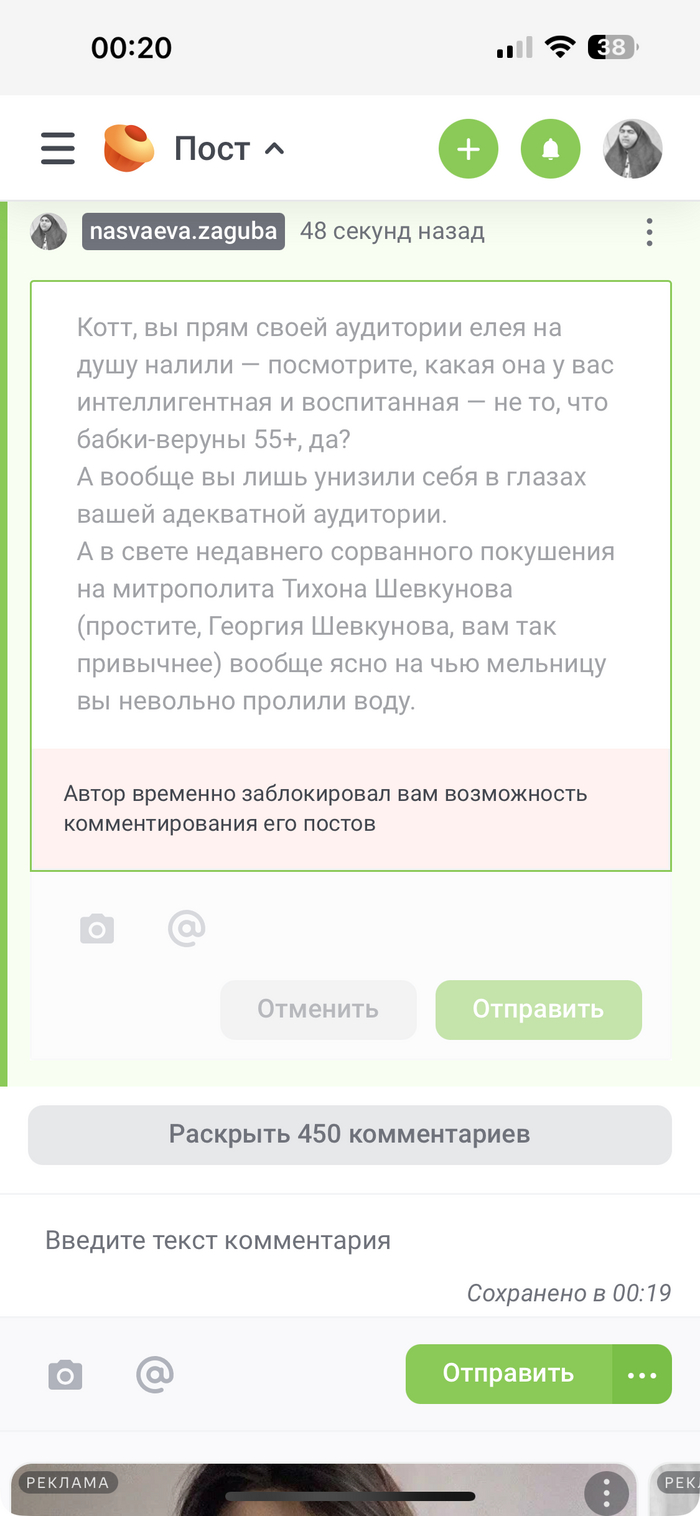Focus the Введите текст комментария field
This screenshot has height=1516, width=700.
[349, 1241]
